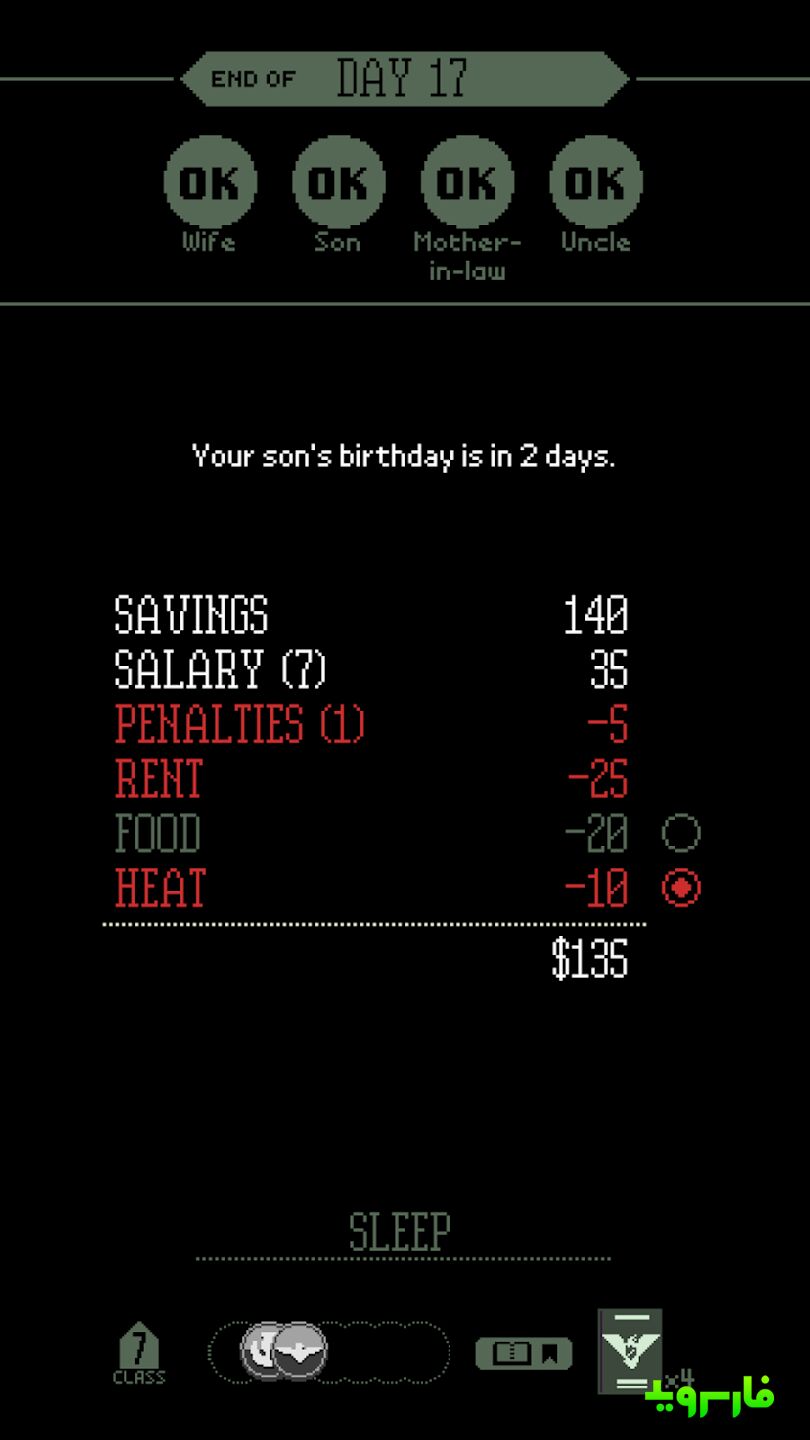Open the rulebook bookmark icon
The width and height of the screenshot is (810, 1440).
523,1354
